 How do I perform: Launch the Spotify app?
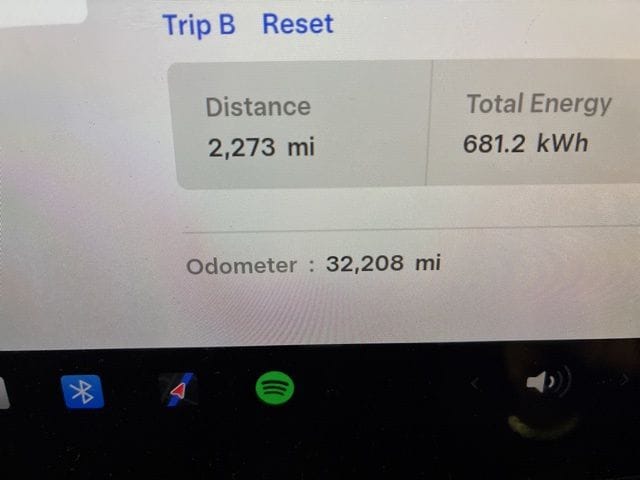(274, 388)
